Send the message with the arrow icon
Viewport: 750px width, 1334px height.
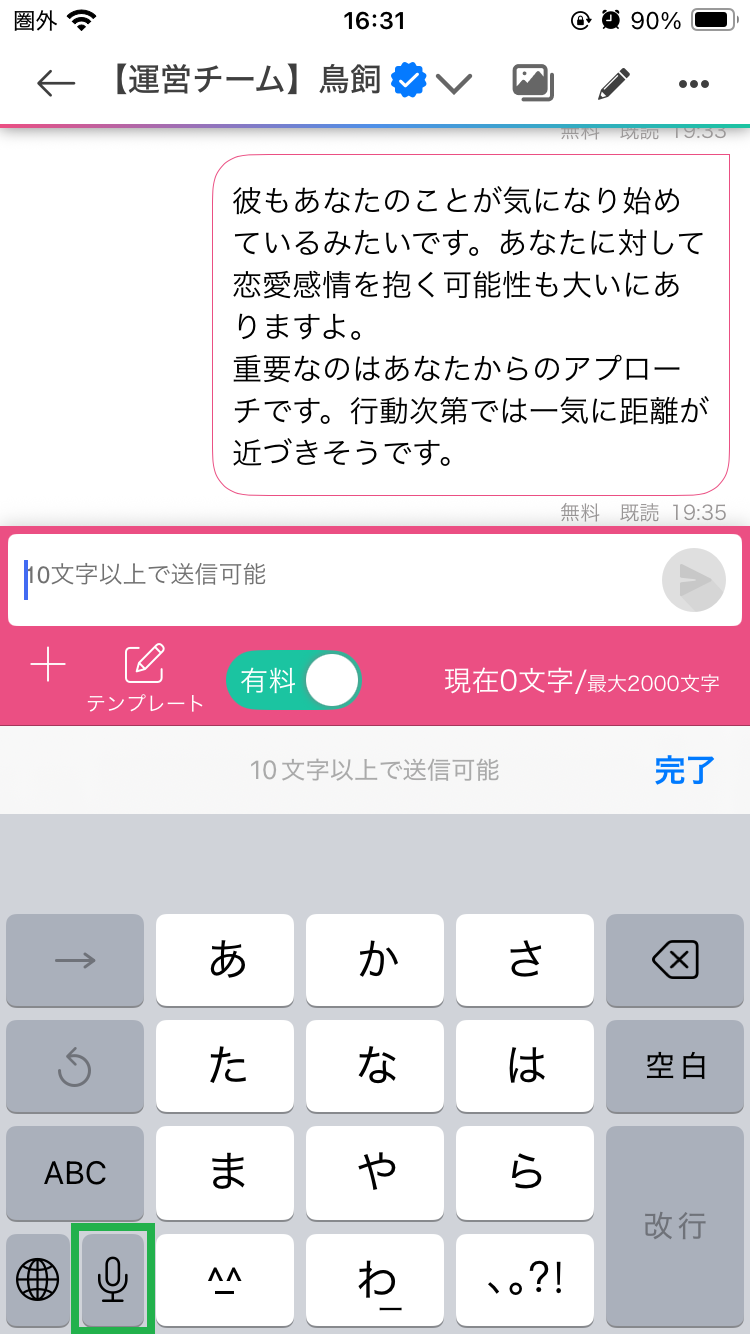click(694, 580)
